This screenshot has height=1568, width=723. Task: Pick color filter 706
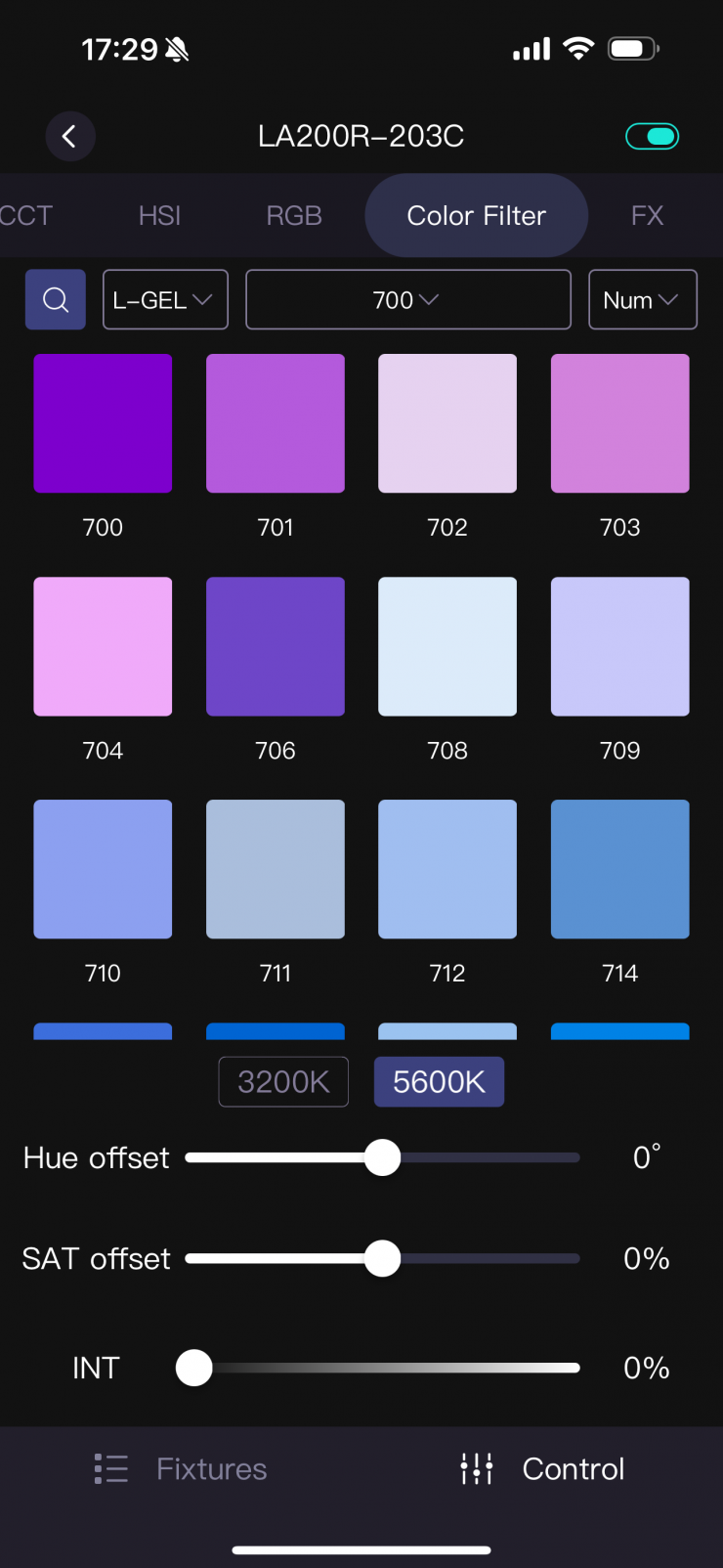(276, 647)
